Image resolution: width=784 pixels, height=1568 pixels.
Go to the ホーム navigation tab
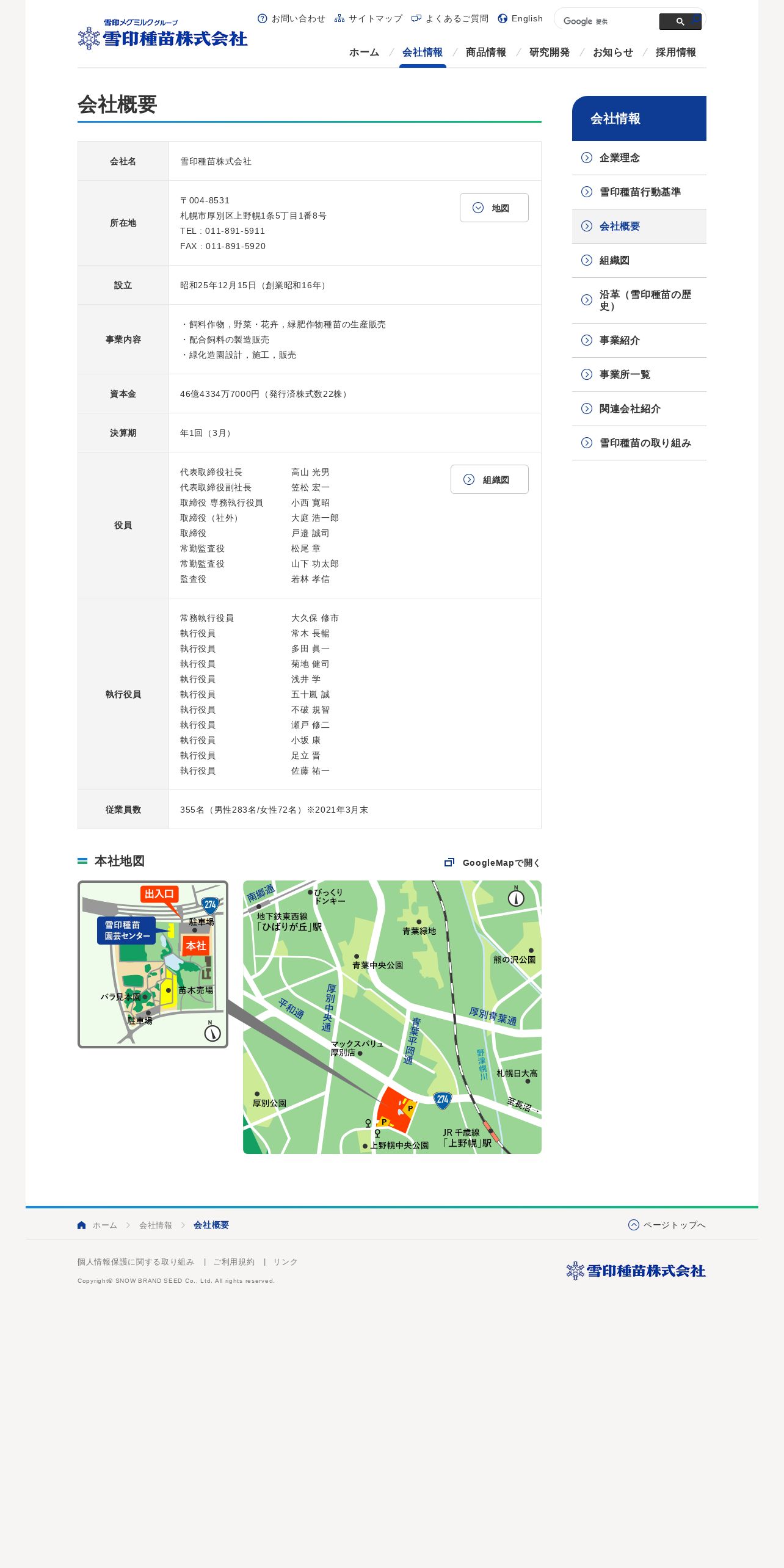click(x=364, y=53)
